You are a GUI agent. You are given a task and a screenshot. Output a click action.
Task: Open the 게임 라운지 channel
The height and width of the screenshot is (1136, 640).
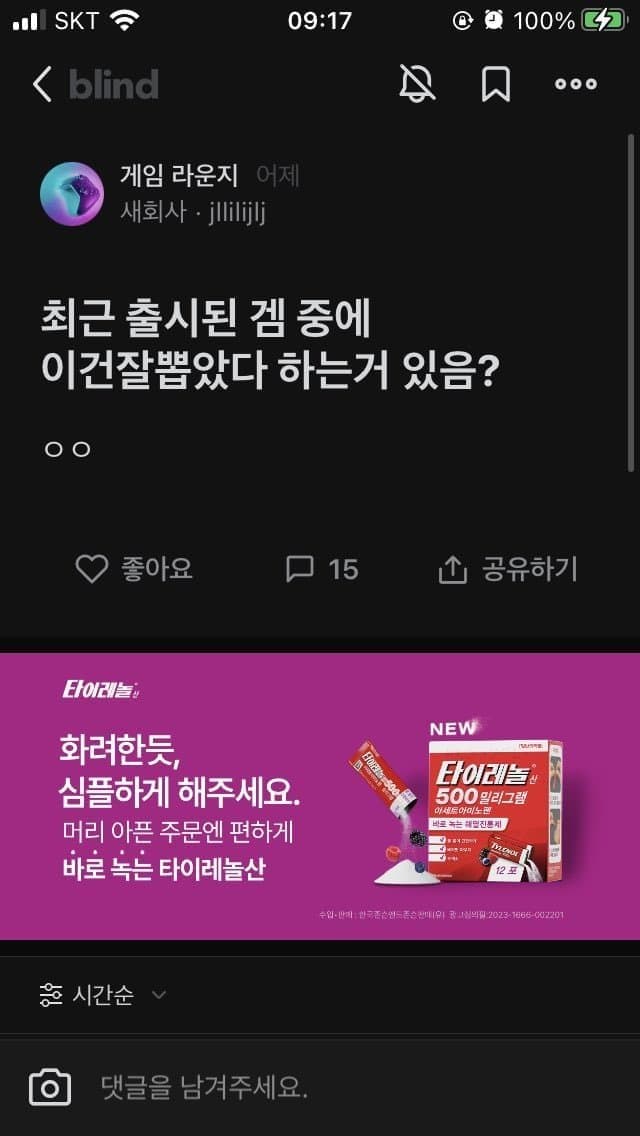[x=179, y=176]
